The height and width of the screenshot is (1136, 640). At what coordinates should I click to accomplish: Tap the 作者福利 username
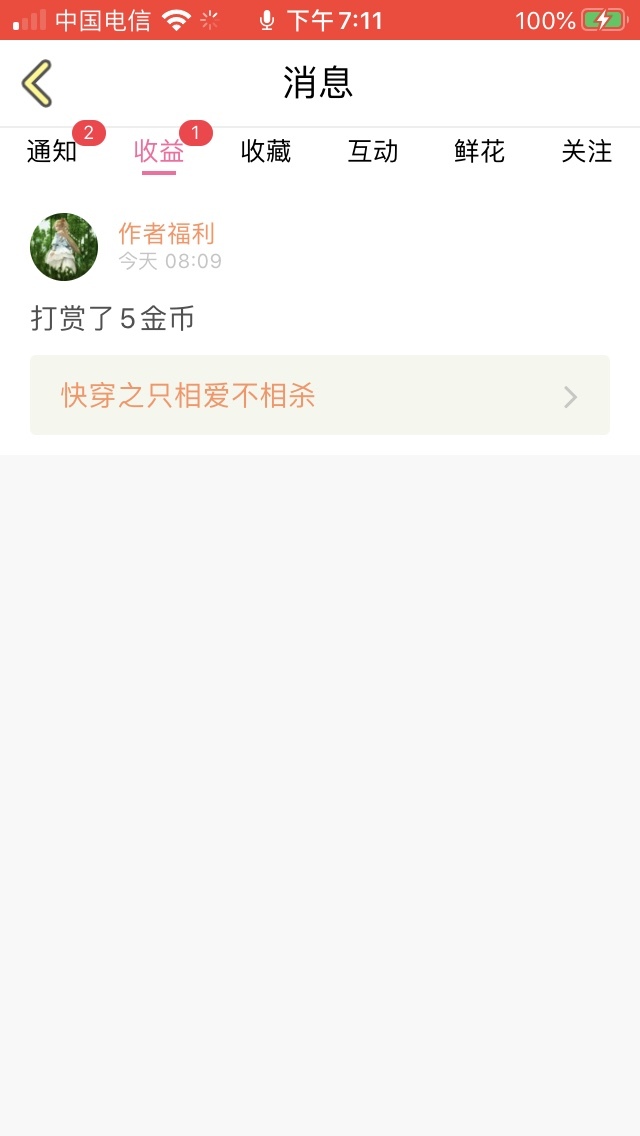coord(166,234)
